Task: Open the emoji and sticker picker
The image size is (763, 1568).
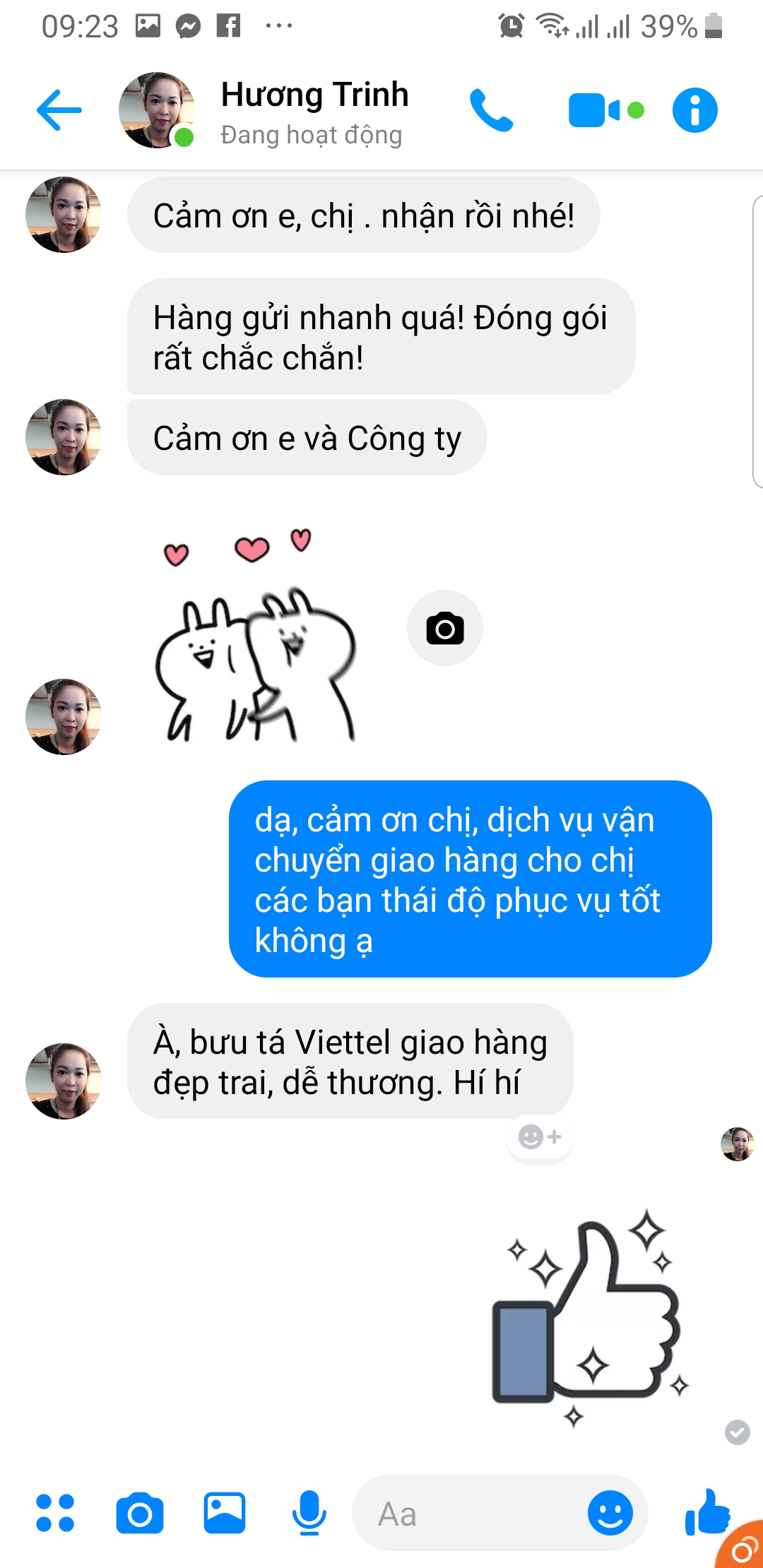Action: tap(610, 1513)
